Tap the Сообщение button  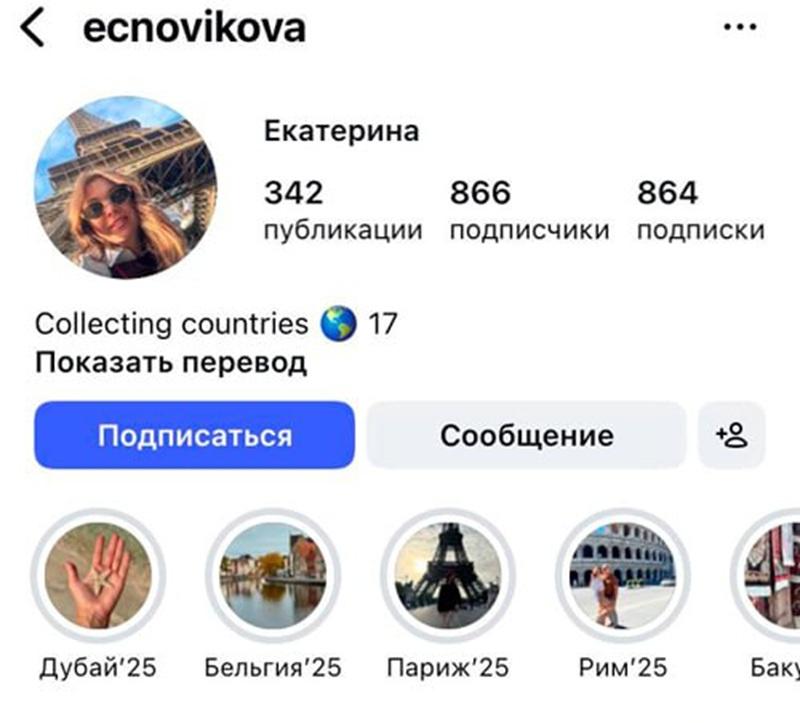click(526, 436)
